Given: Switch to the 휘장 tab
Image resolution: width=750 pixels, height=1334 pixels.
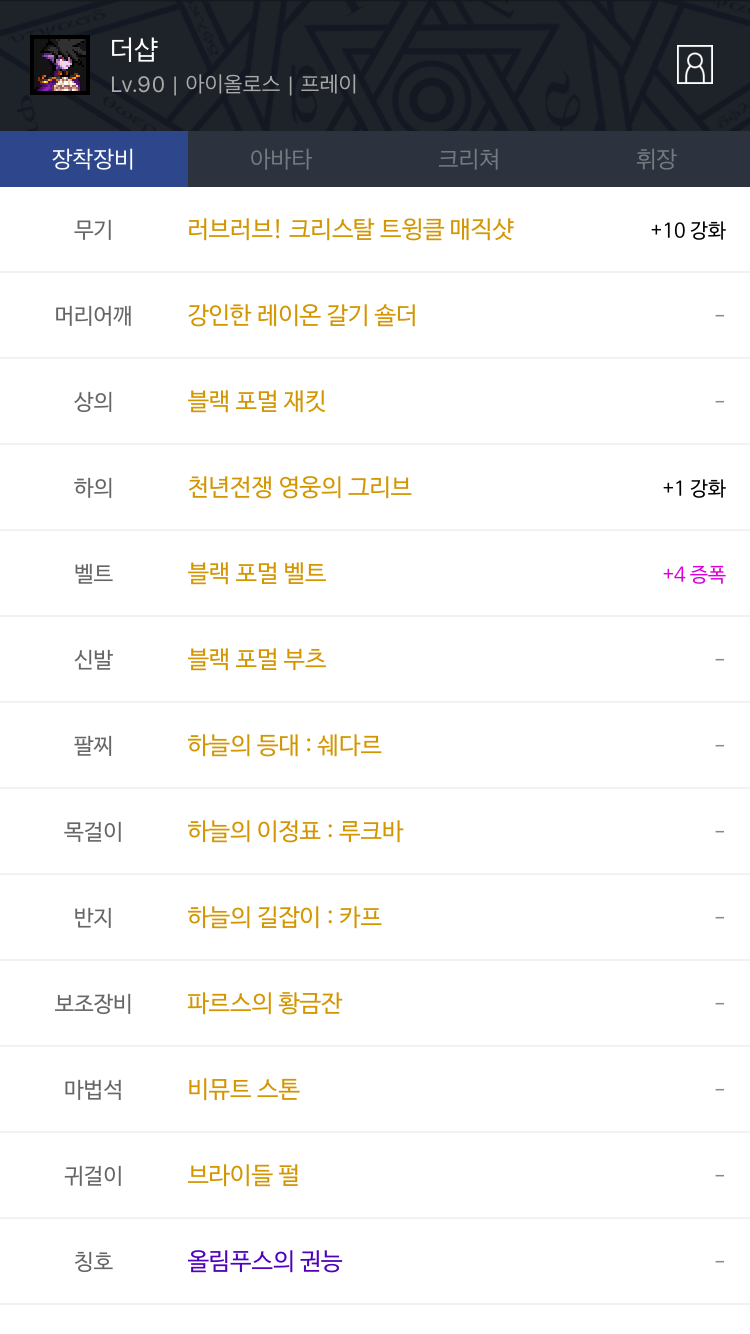Looking at the screenshot, I should [x=656, y=159].
